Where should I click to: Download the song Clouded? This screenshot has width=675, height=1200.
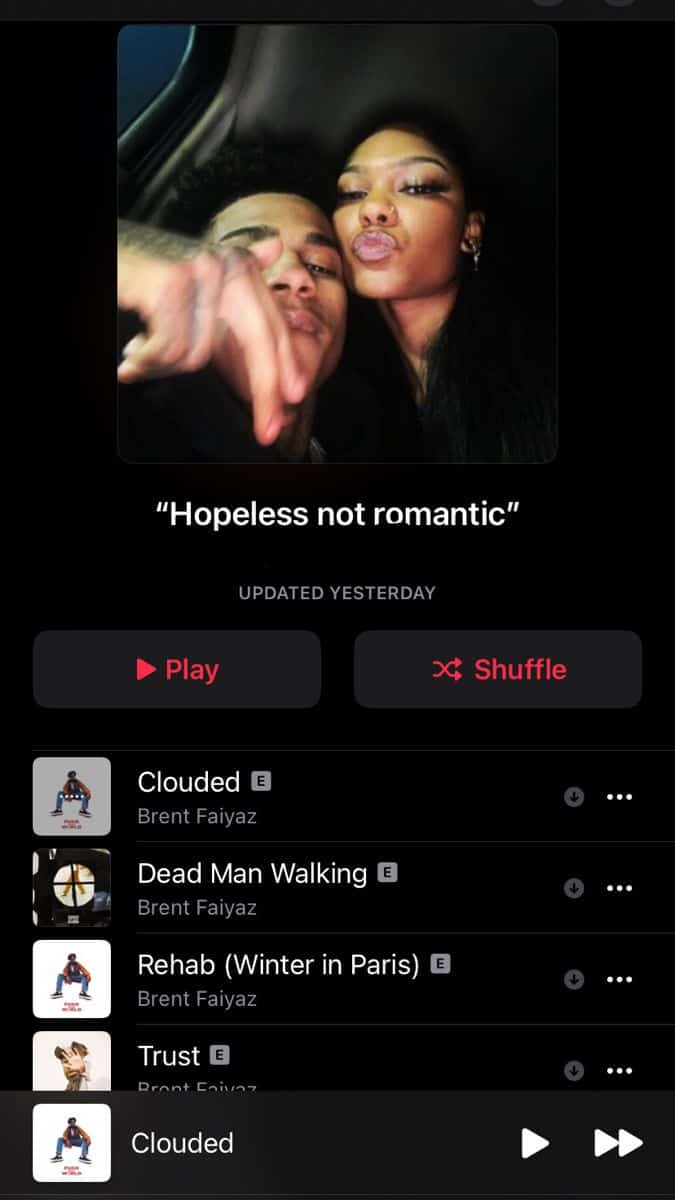[x=574, y=796]
